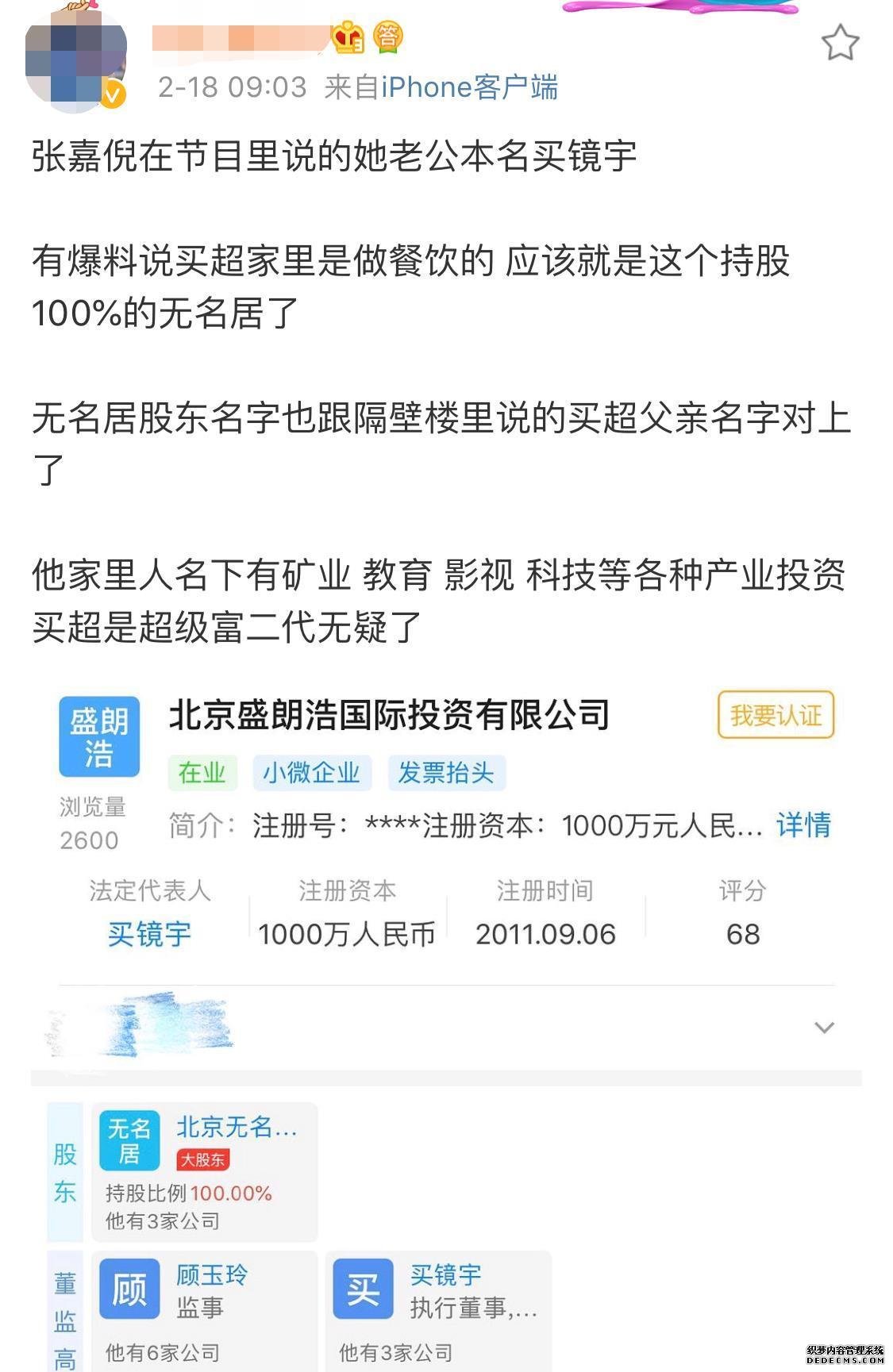Tap the iPhone客户端 source link
This screenshot has height=1372, width=893.
(469, 87)
